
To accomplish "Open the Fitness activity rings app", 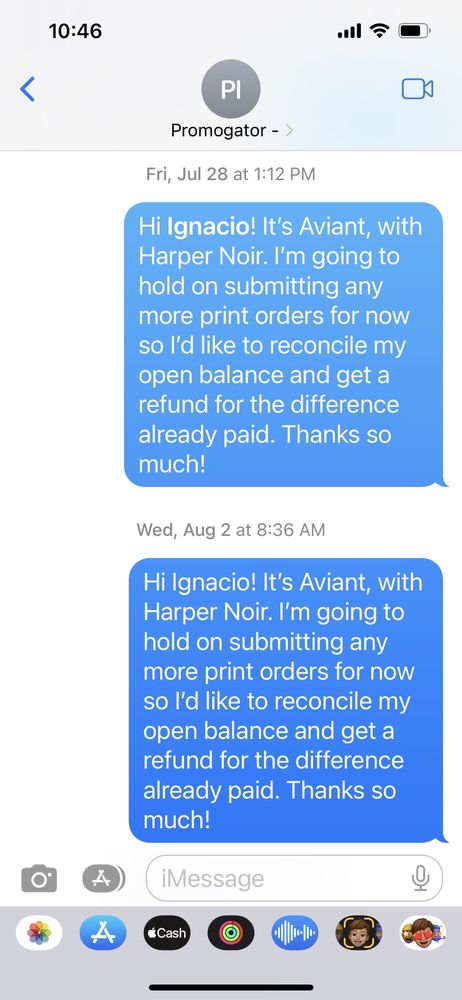I will pyautogui.click(x=231, y=933).
